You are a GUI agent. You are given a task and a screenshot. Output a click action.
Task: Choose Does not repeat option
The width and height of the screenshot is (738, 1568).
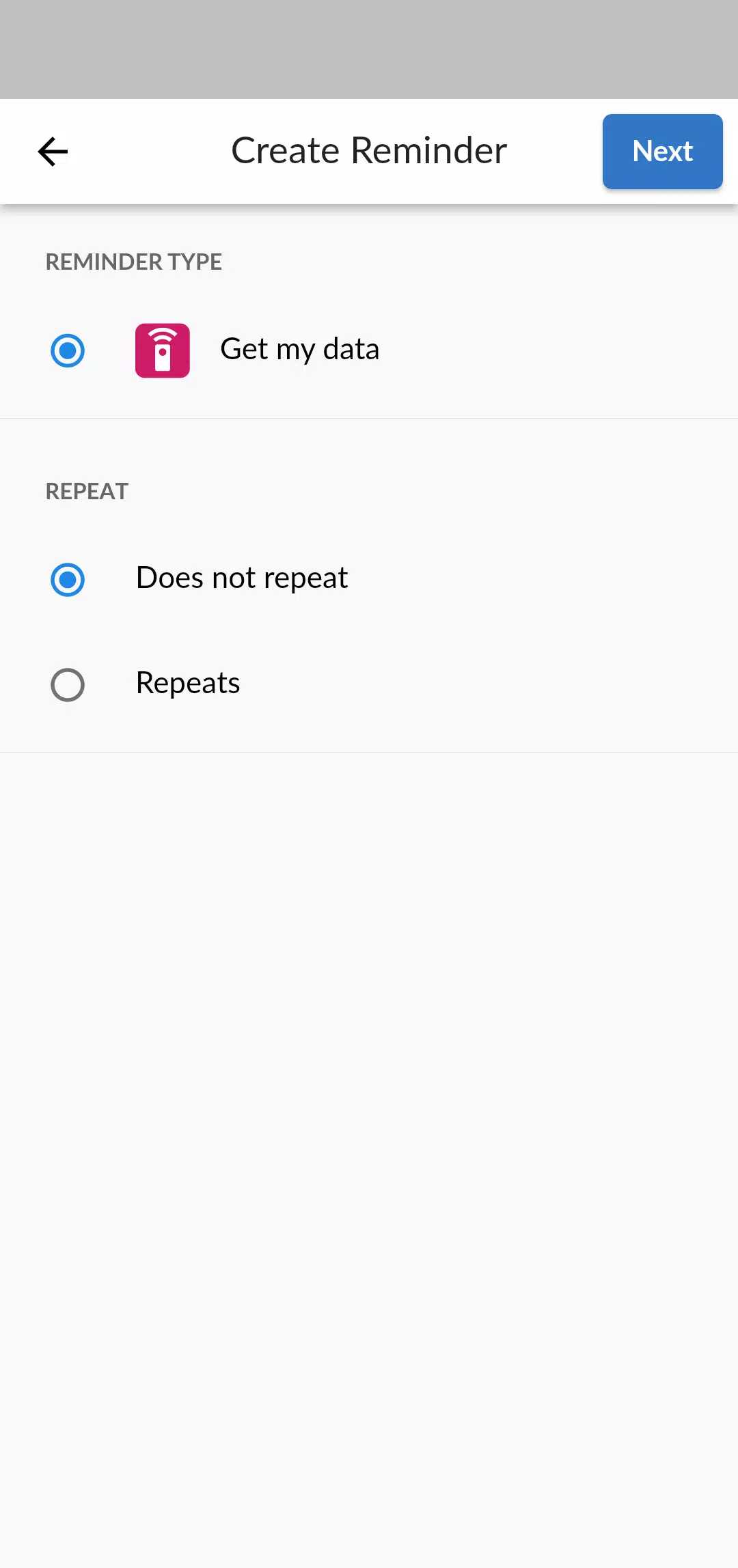point(68,580)
